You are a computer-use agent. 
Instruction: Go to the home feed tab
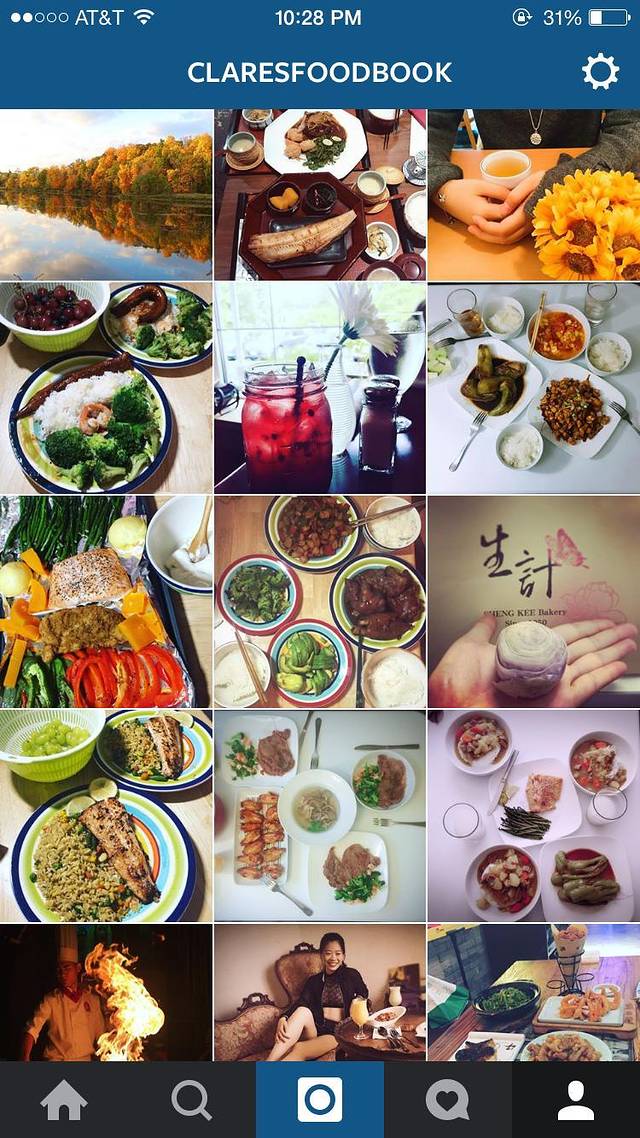pyautogui.click(x=64, y=1100)
